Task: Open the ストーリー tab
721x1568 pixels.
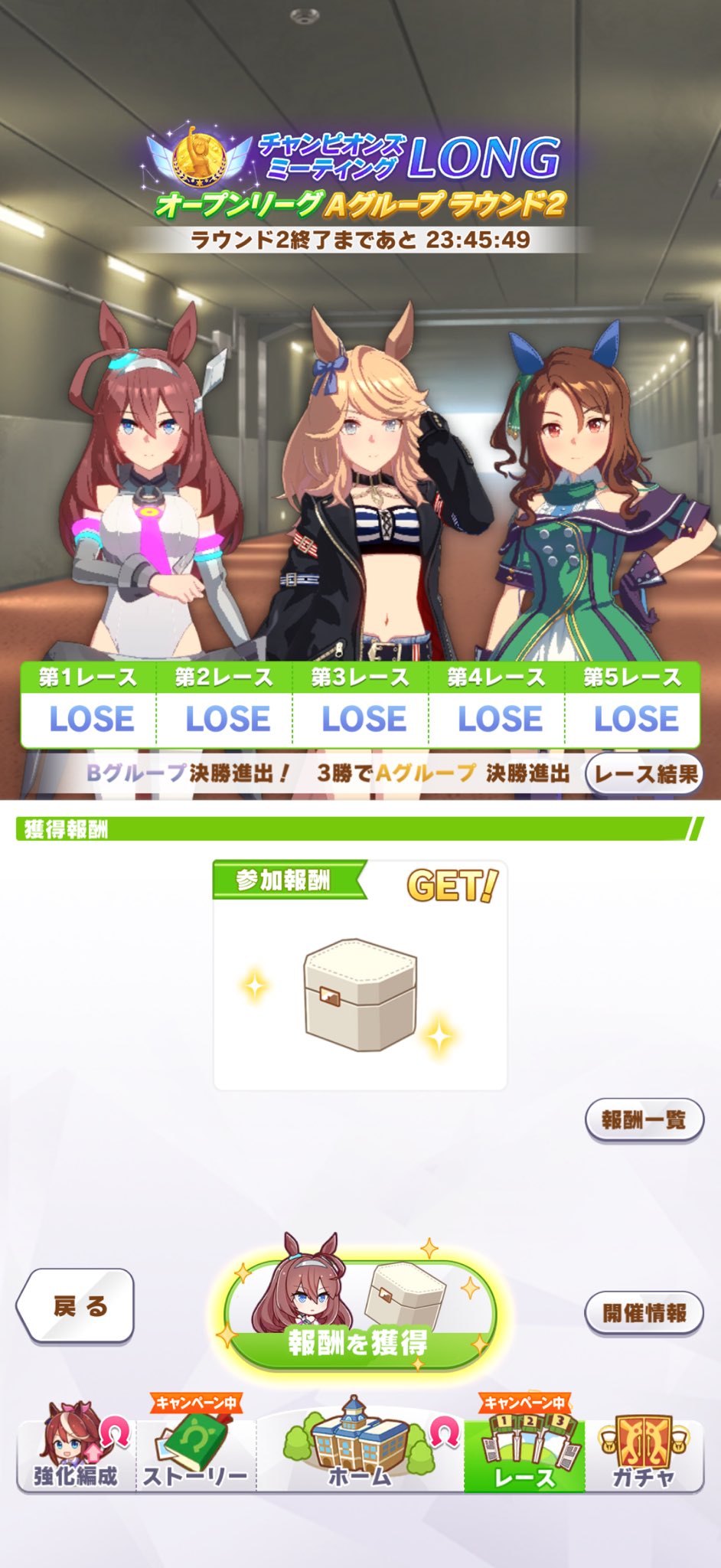Action: (x=196, y=1454)
